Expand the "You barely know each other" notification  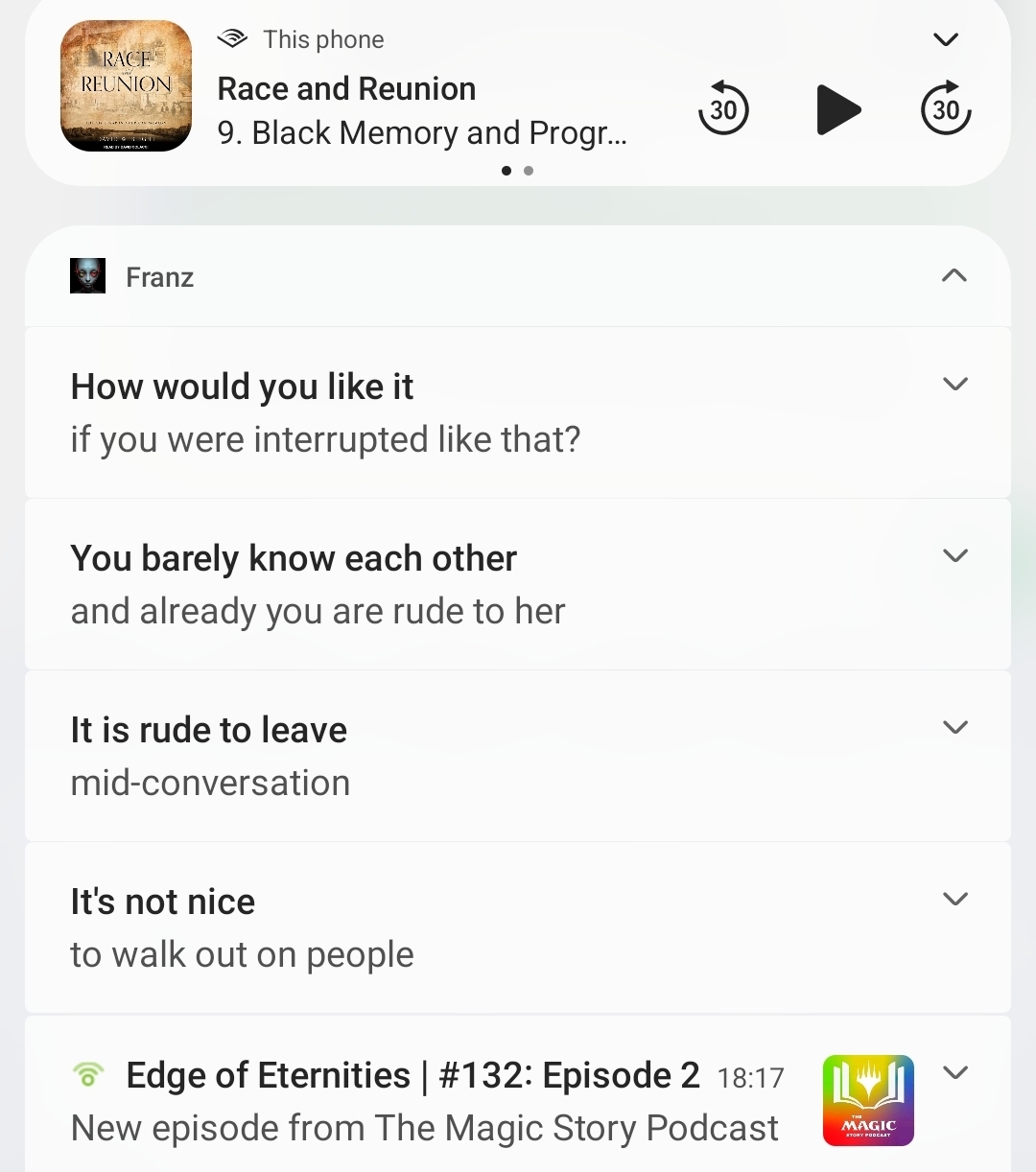(955, 556)
